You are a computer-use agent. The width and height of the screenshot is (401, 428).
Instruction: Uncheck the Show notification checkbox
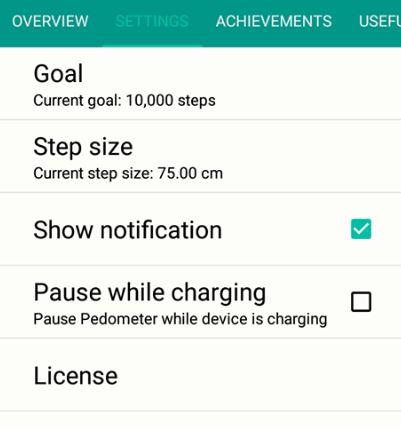point(361,229)
